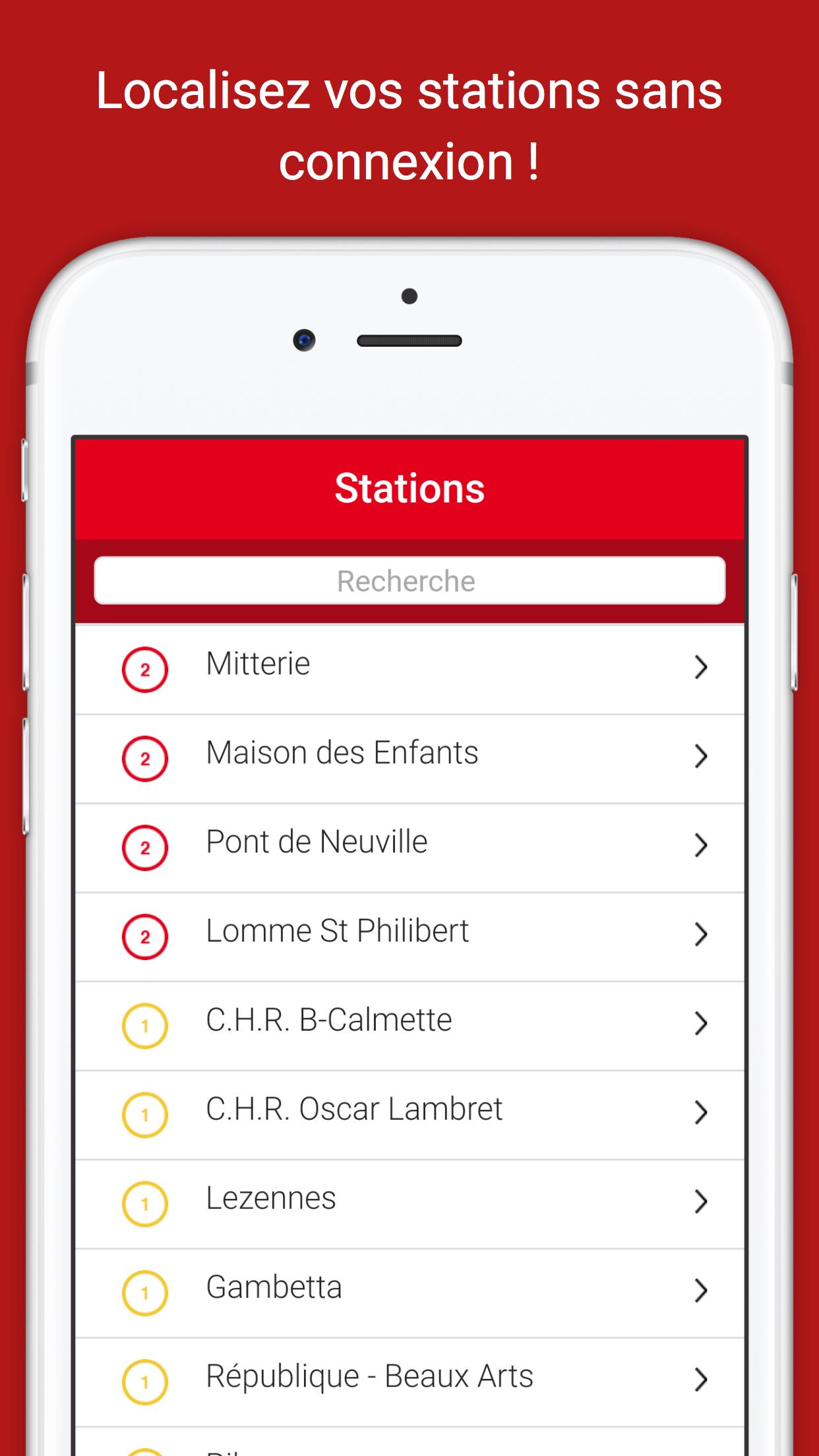Click the Stations title bar
The image size is (819, 1456).
(x=409, y=488)
